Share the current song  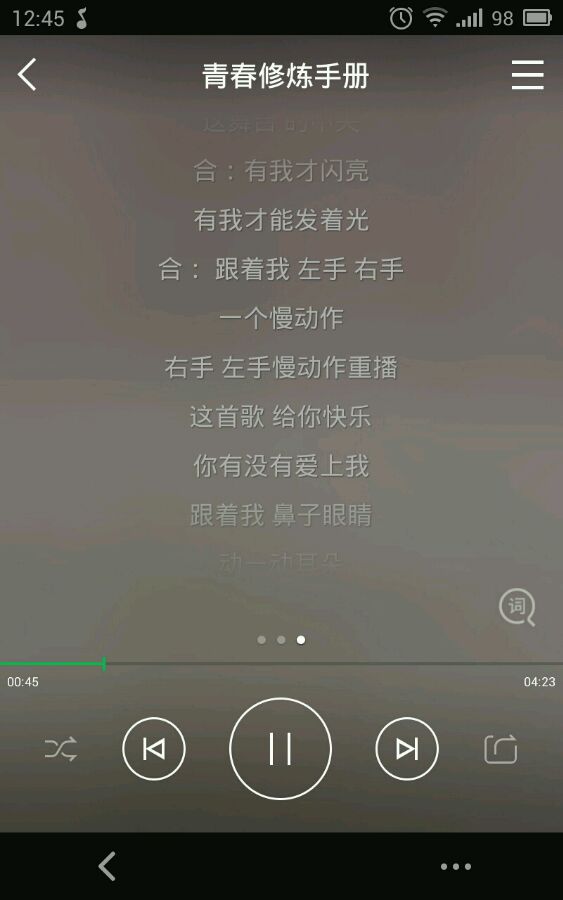pos(500,748)
